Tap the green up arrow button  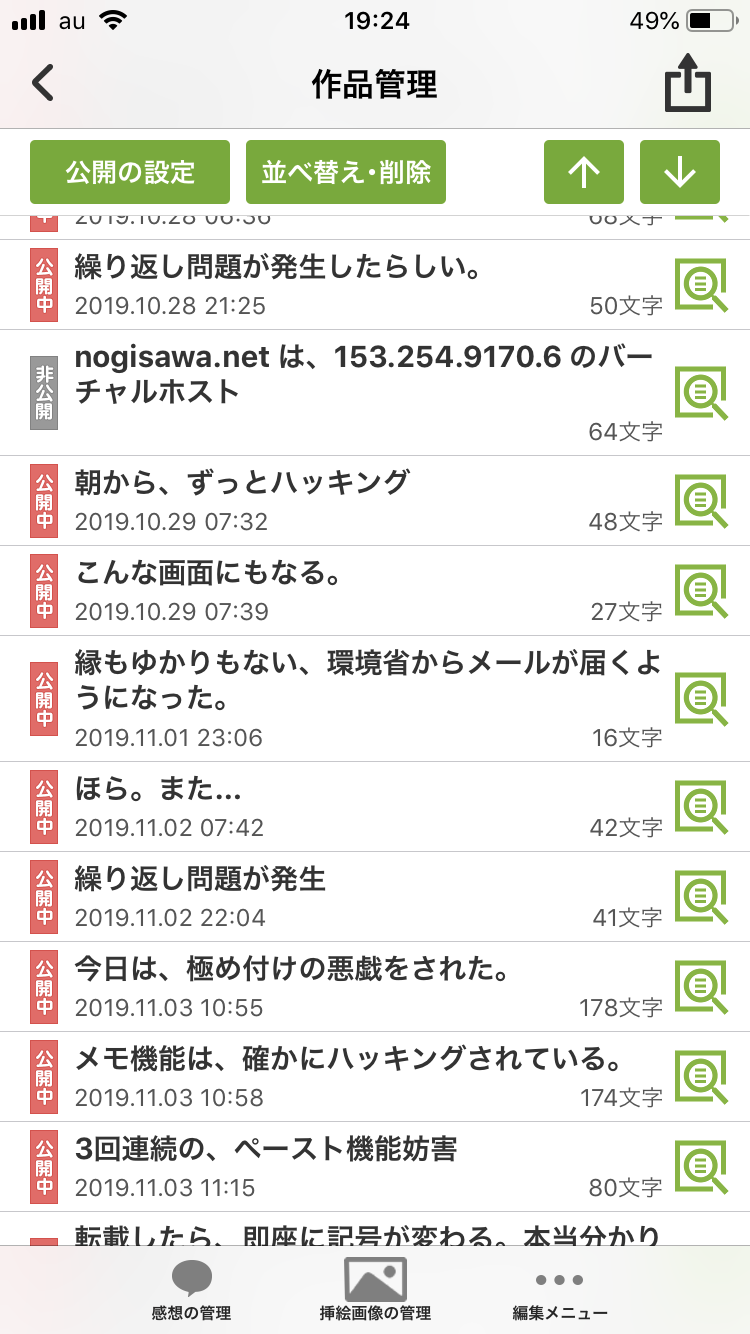[584, 172]
